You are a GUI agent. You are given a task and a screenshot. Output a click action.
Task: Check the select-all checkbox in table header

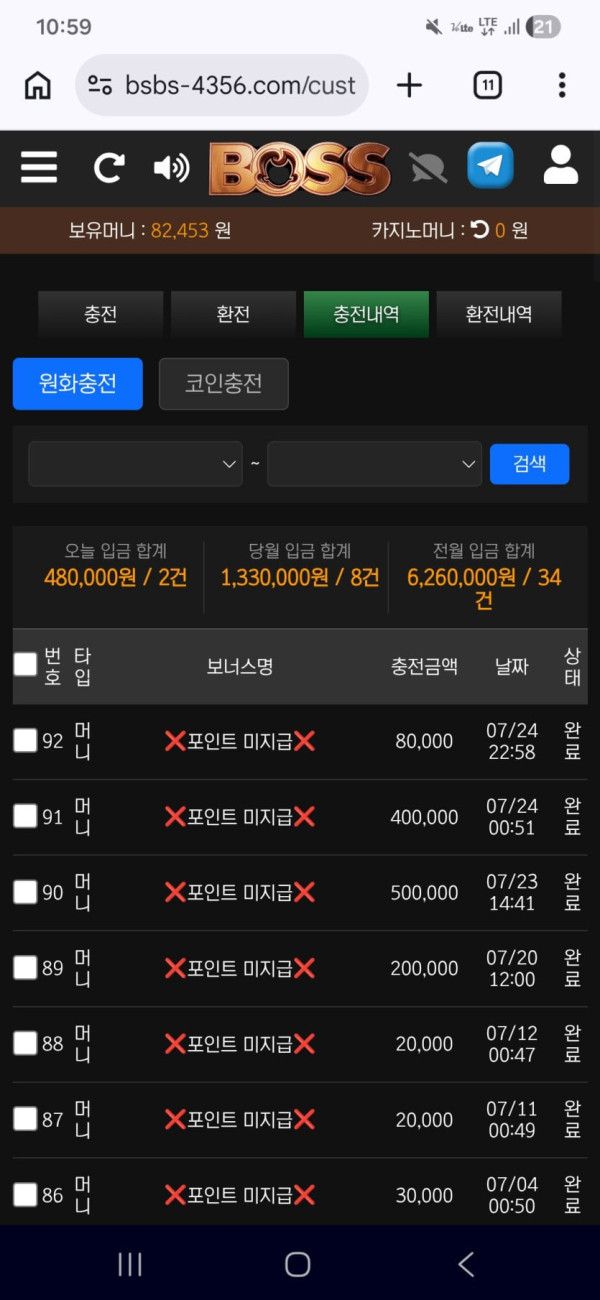coord(25,664)
